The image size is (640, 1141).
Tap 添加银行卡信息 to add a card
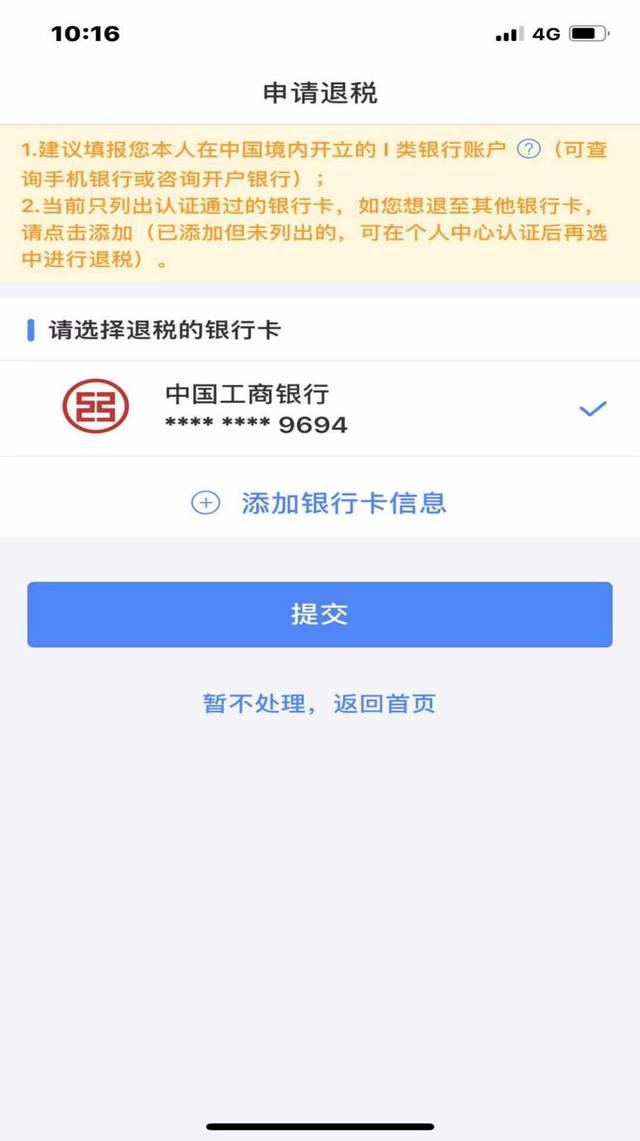pyautogui.click(x=319, y=503)
